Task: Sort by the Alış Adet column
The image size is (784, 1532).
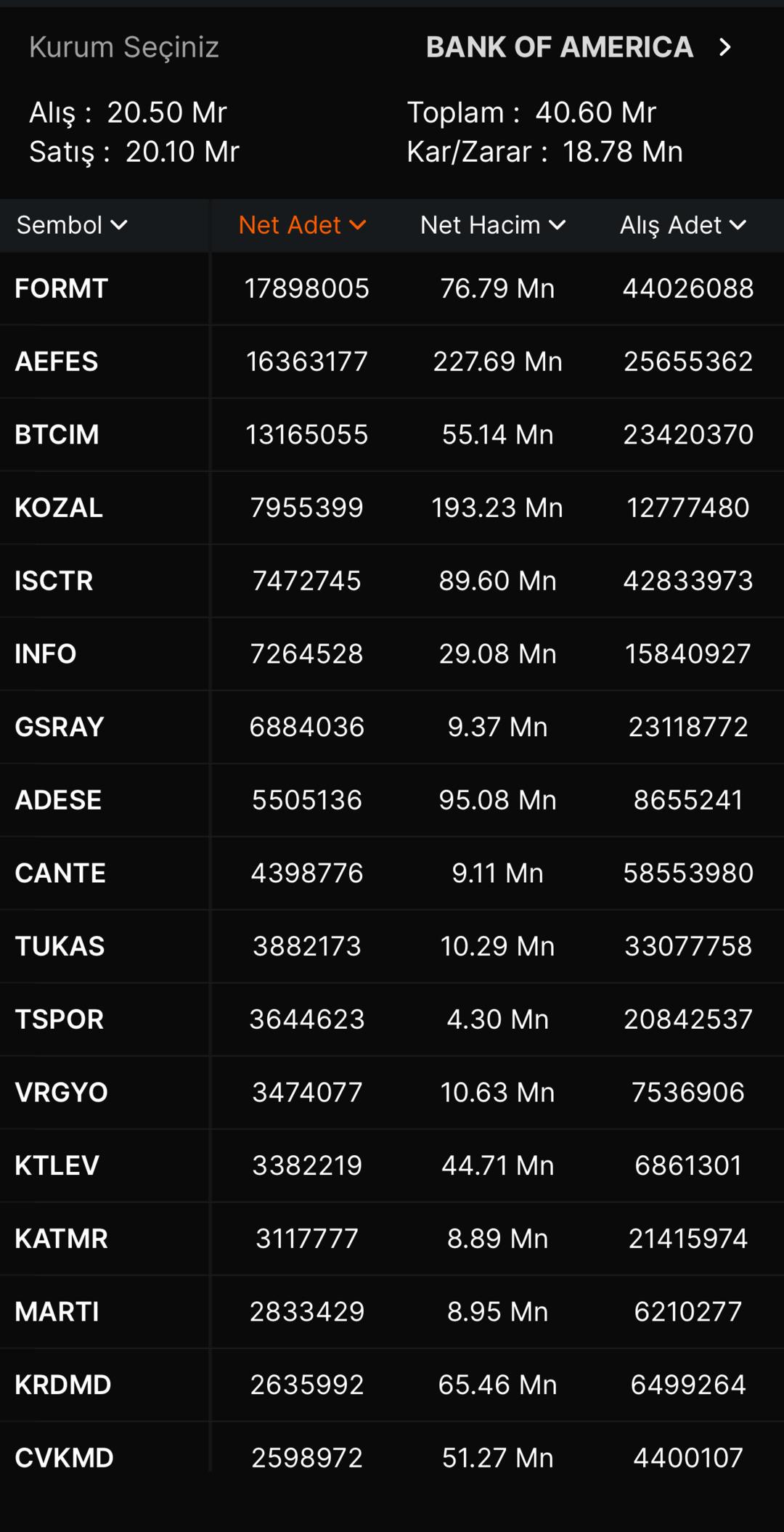Action: (x=682, y=225)
